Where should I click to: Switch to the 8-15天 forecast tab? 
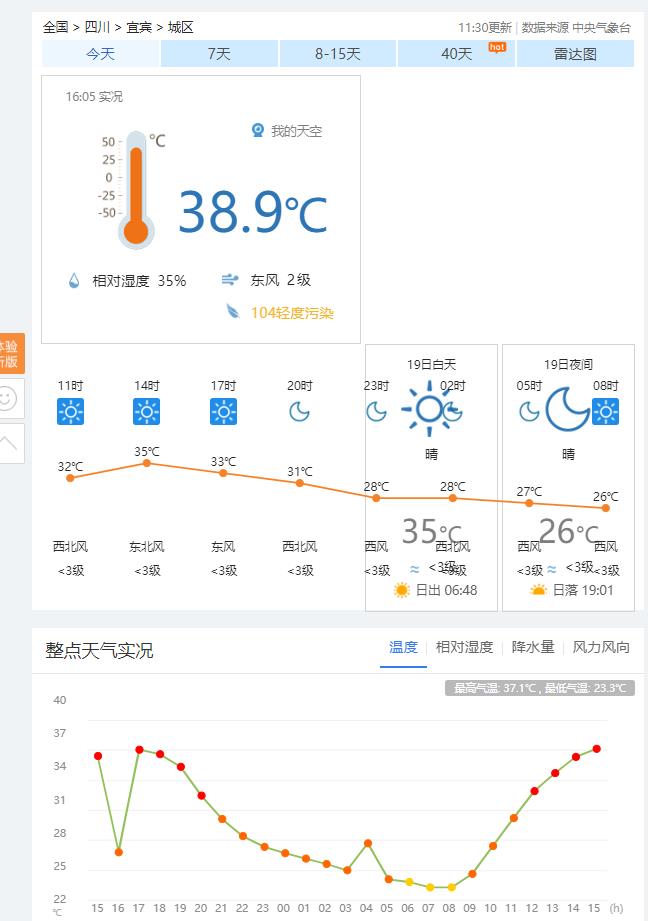[338, 54]
